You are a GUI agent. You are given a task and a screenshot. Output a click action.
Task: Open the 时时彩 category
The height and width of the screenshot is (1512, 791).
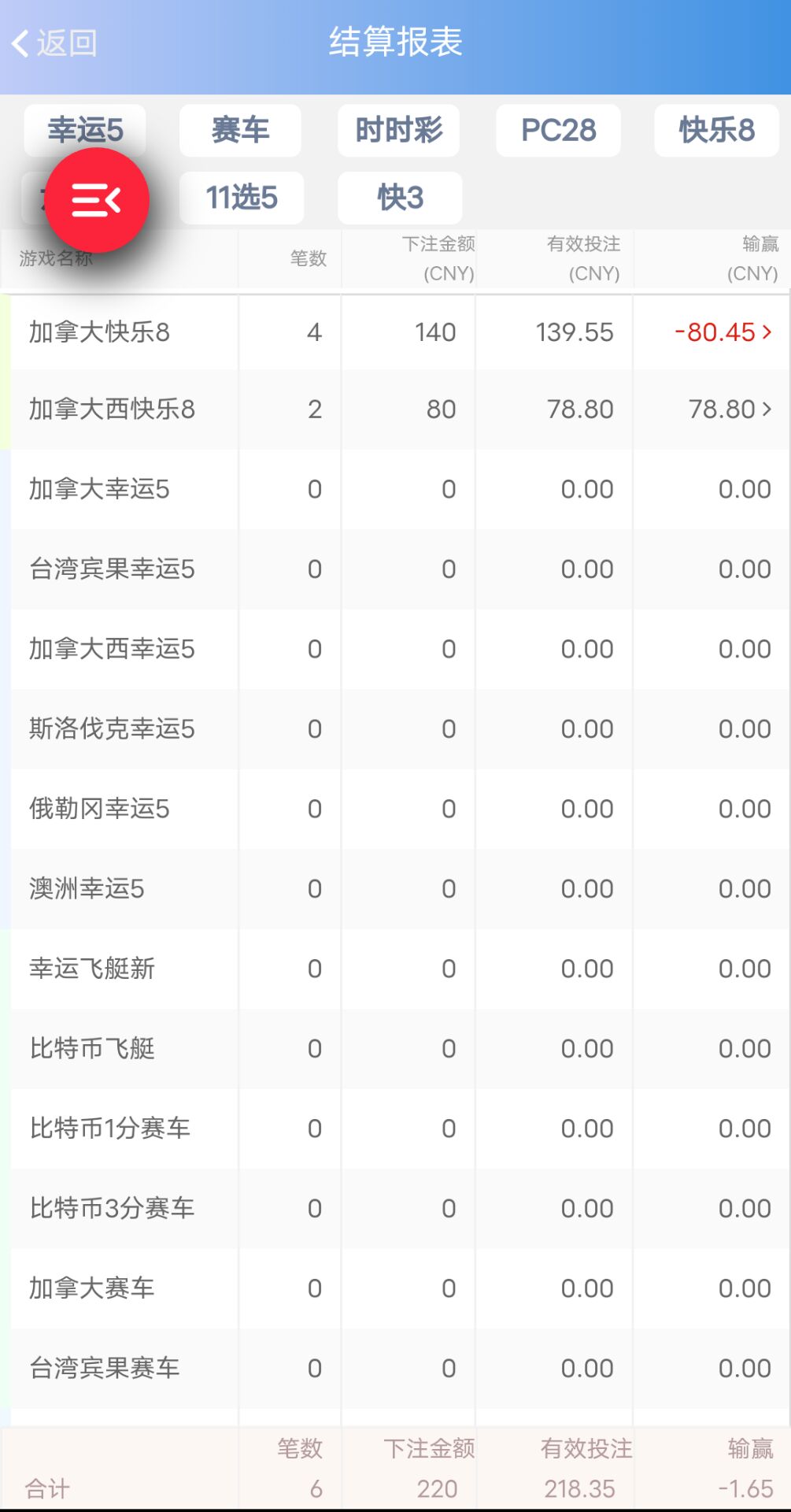click(398, 131)
